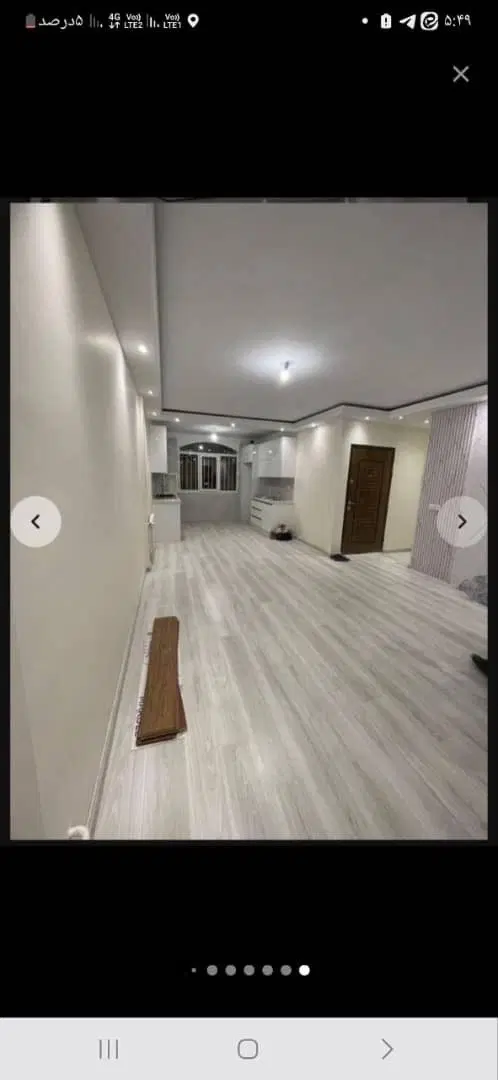498x1080 pixels.
Task: Close the full-screen photo viewer
Action: tap(461, 74)
